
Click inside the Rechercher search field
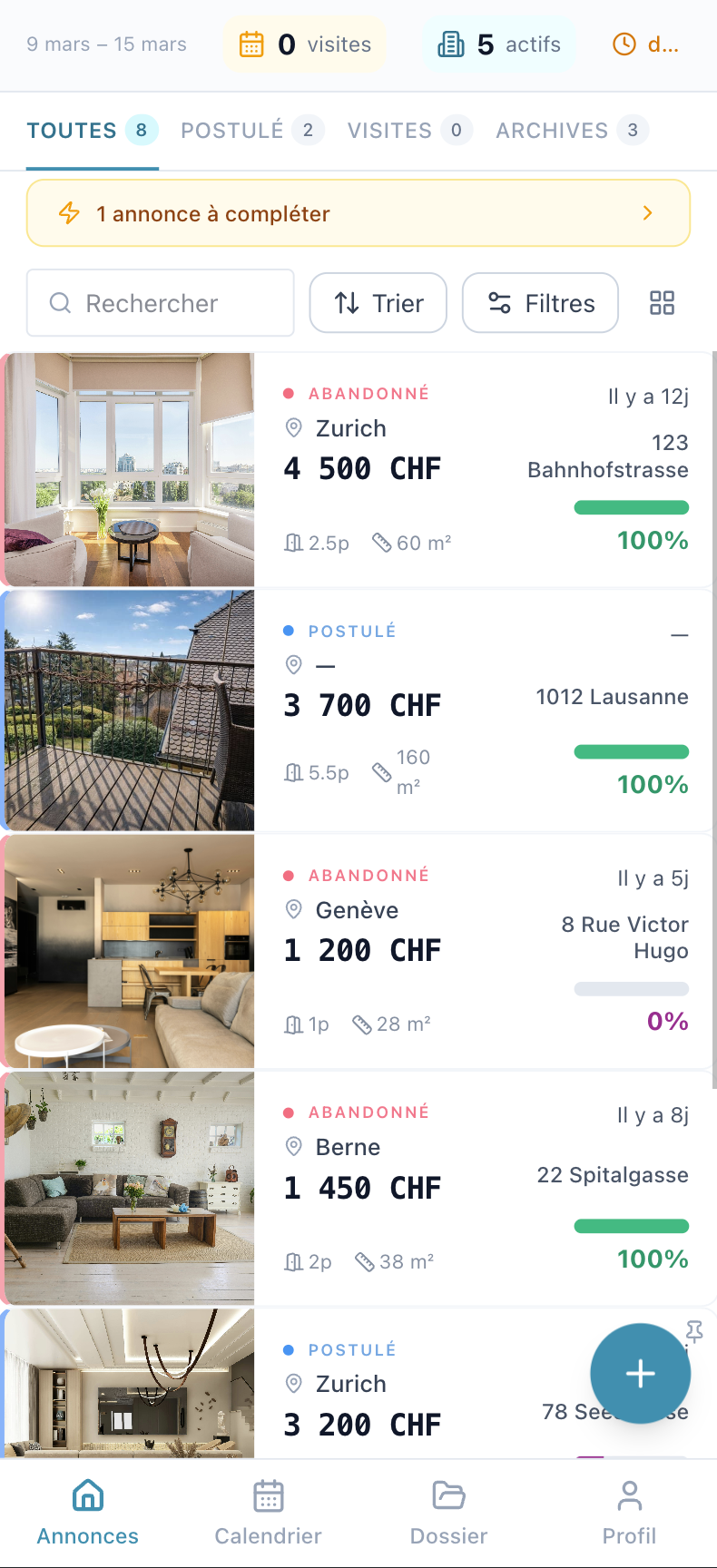(x=160, y=302)
